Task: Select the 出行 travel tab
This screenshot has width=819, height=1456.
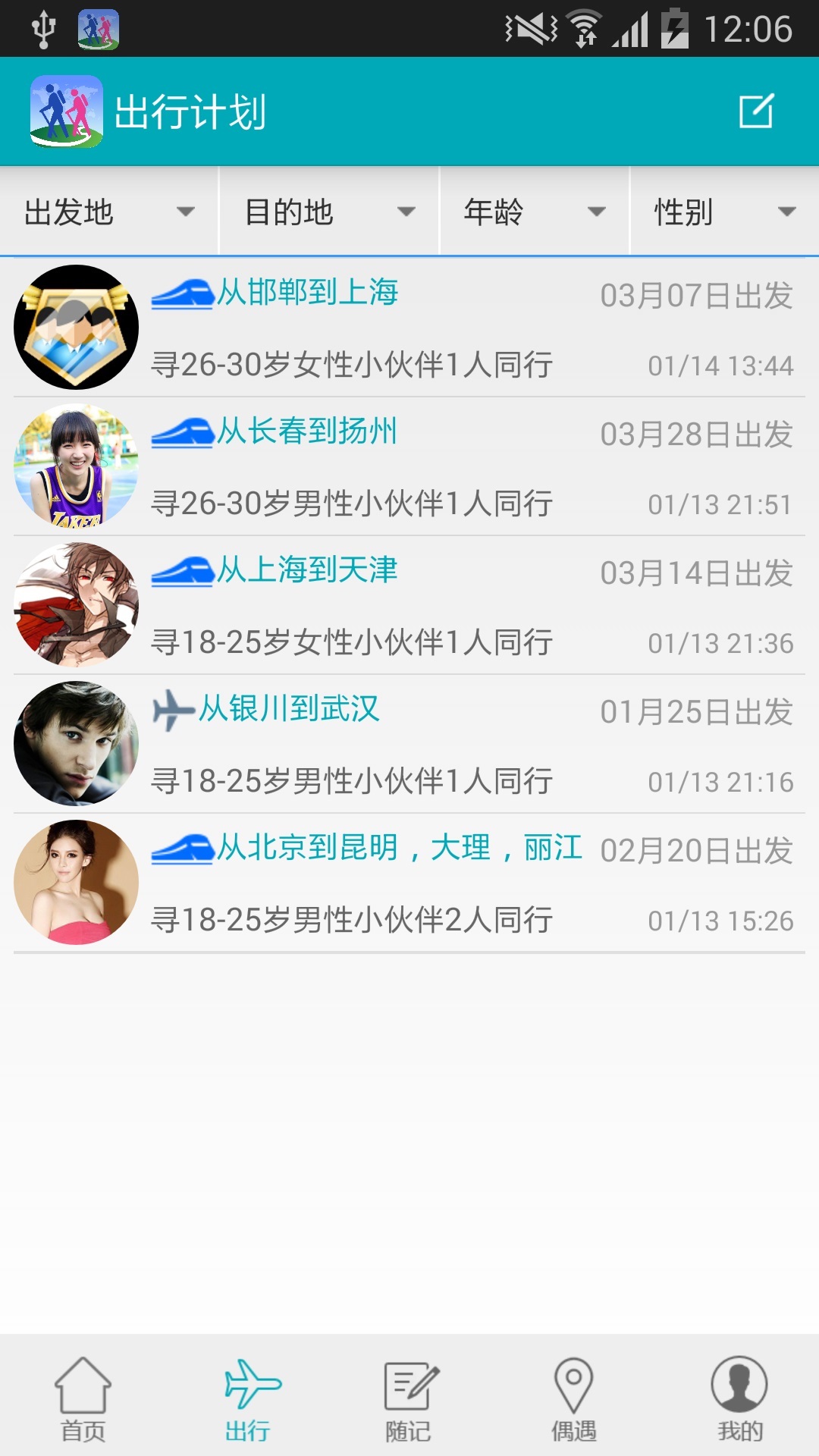Action: pos(248,1398)
